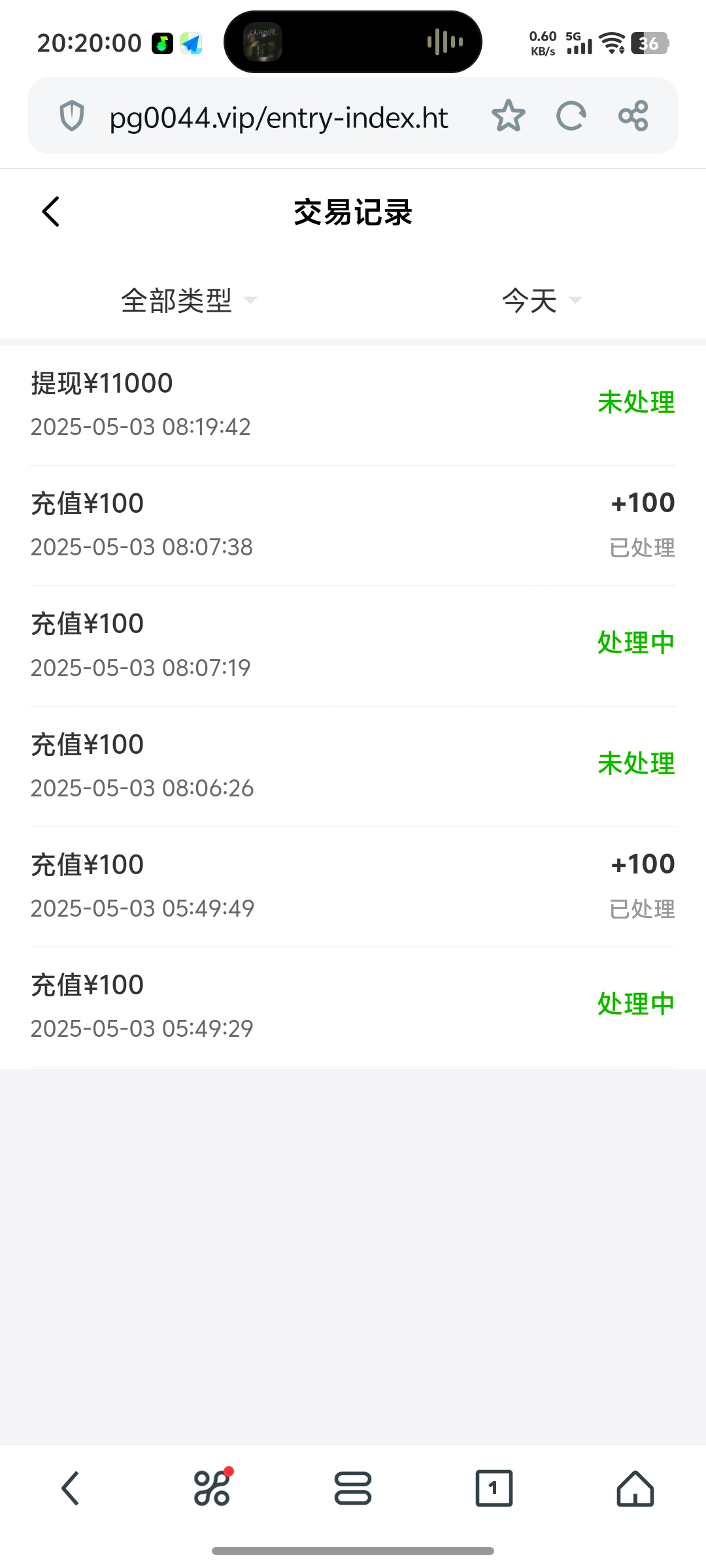Open the 提现¥11000 transaction record
Viewport: 706px width, 1568px height.
[353, 405]
